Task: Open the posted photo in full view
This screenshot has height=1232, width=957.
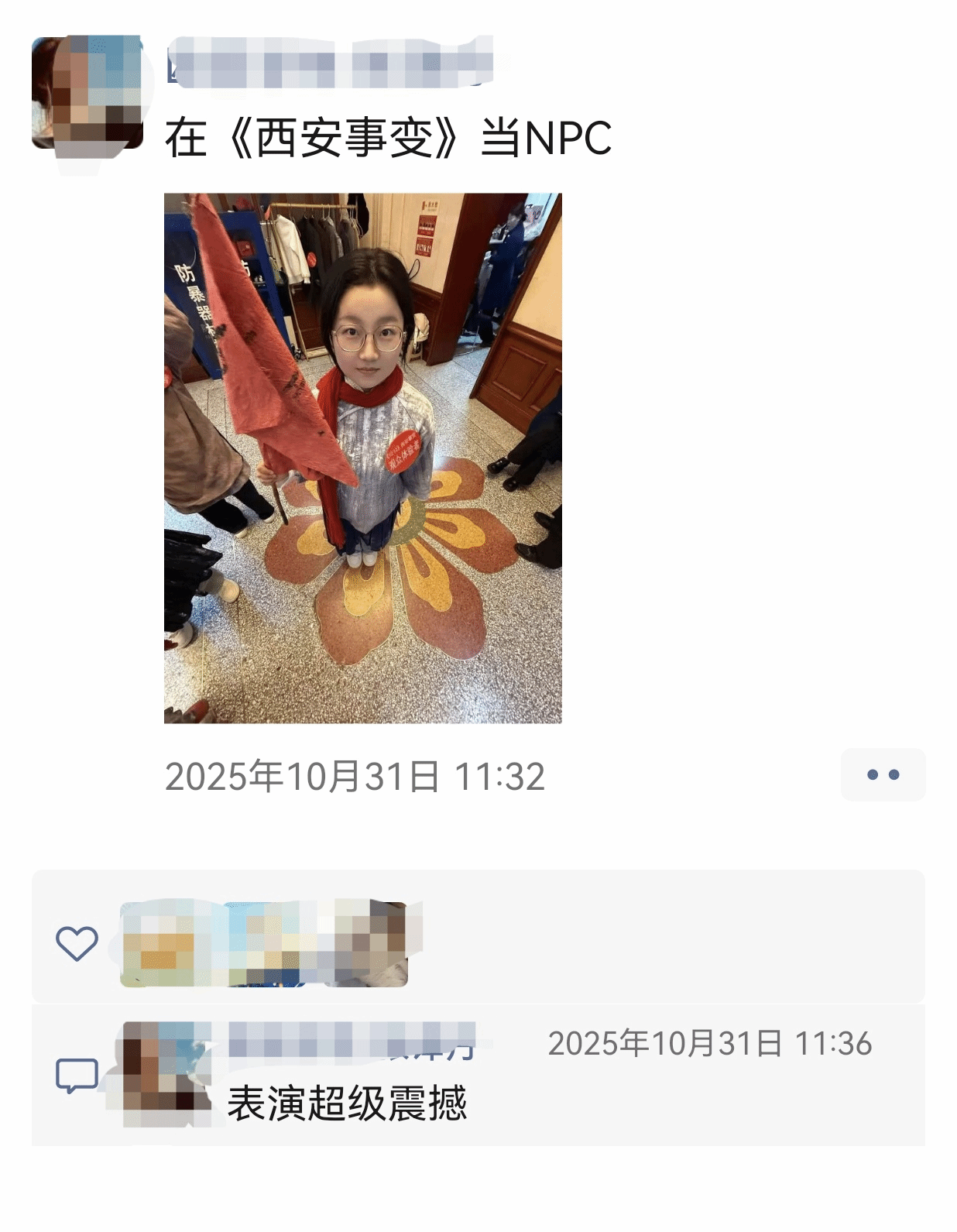Action: click(x=362, y=458)
